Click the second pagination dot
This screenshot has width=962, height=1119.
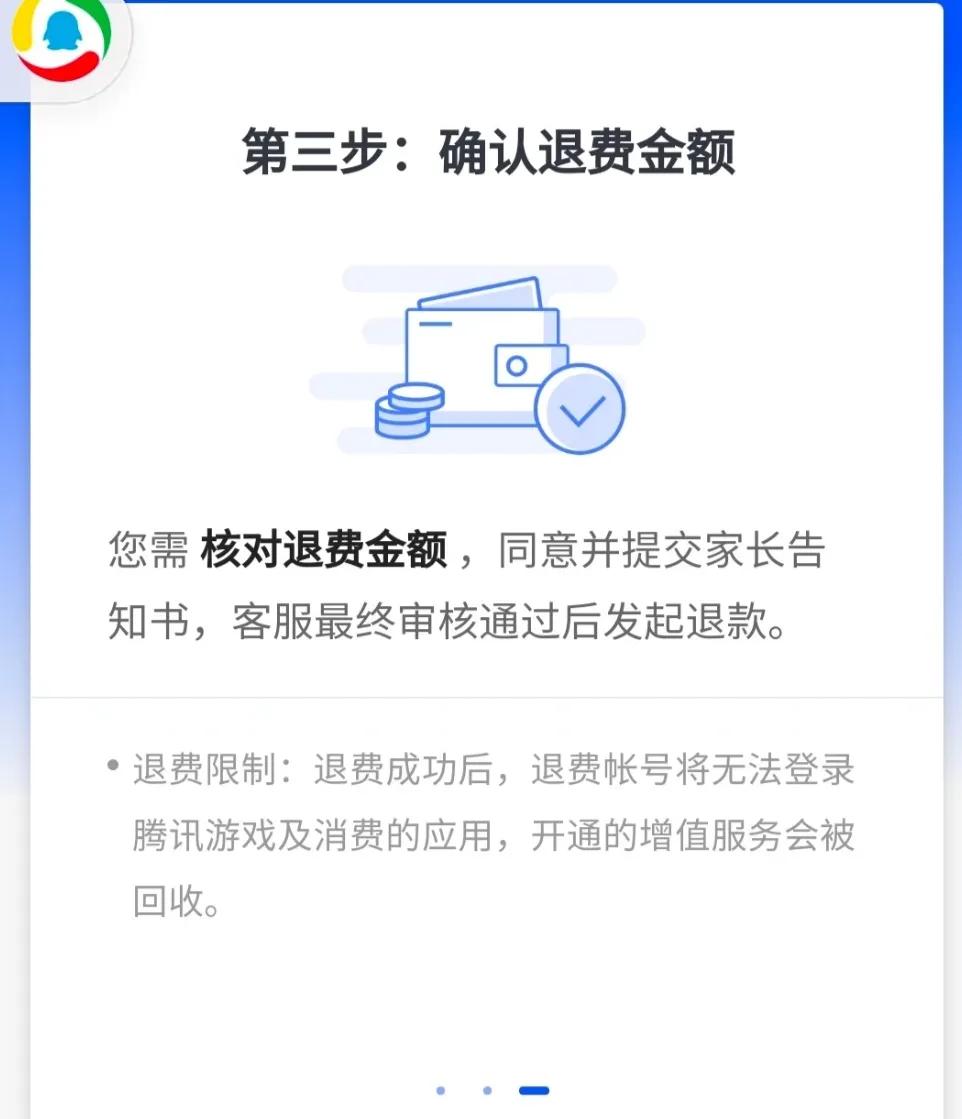pyautogui.click(x=487, y=1090)
